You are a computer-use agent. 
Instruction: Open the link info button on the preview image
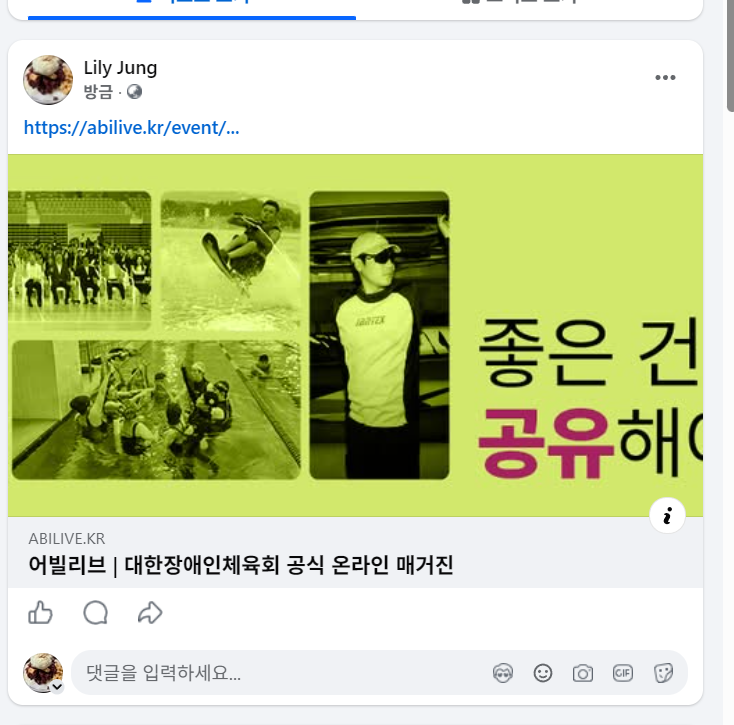click(x=668, y=516)
